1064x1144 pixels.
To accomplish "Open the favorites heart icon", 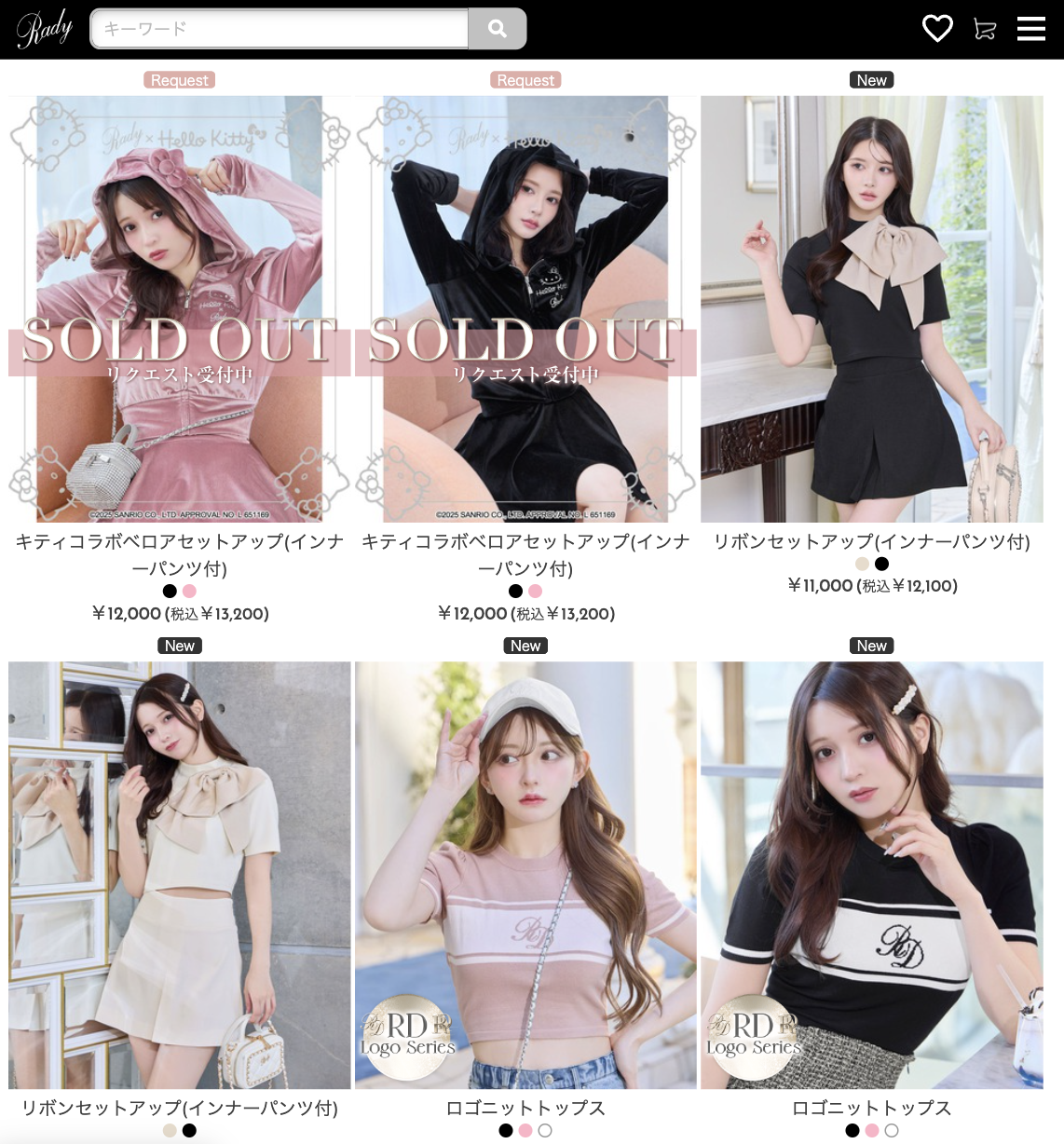I will pos(936,29).
